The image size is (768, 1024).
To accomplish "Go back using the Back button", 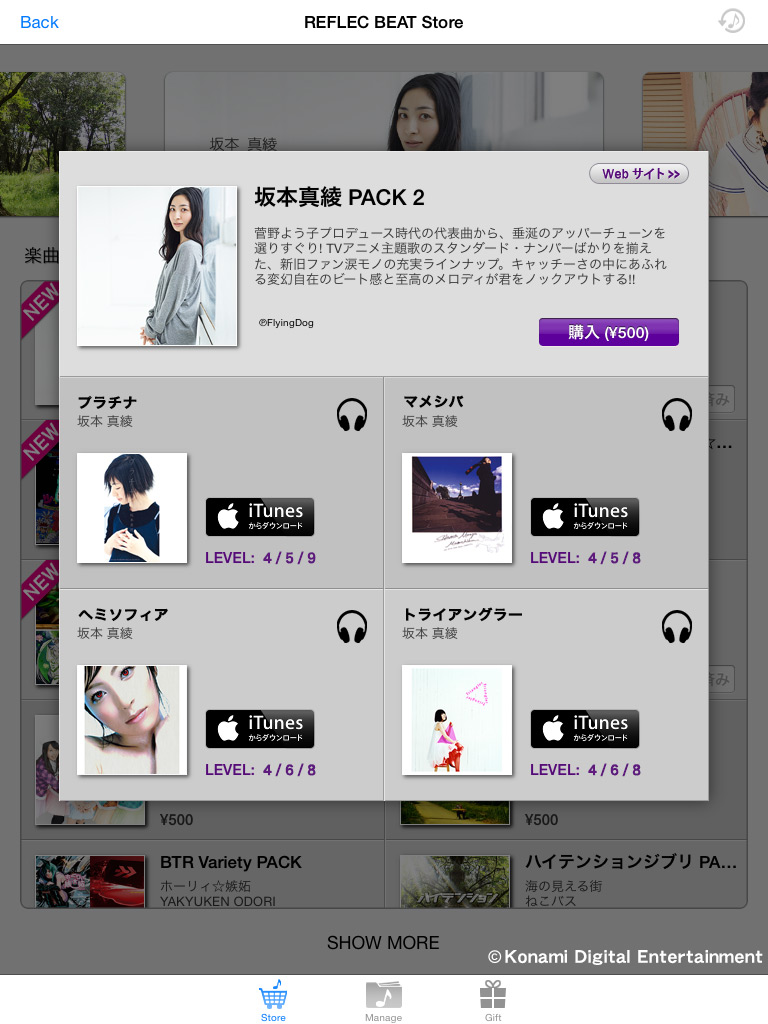I will [39, 22].
